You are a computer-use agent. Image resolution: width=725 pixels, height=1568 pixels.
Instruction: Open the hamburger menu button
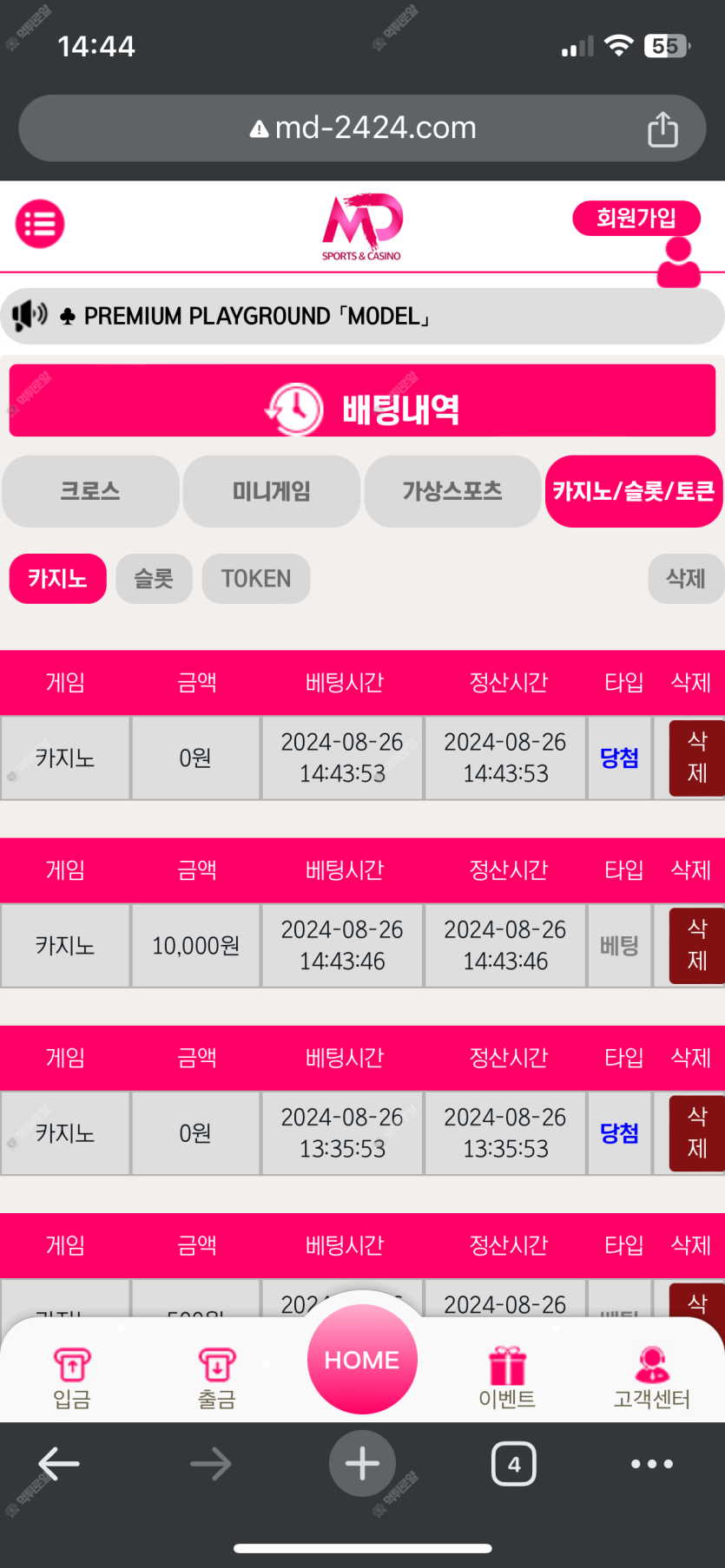tap(40, 224)
